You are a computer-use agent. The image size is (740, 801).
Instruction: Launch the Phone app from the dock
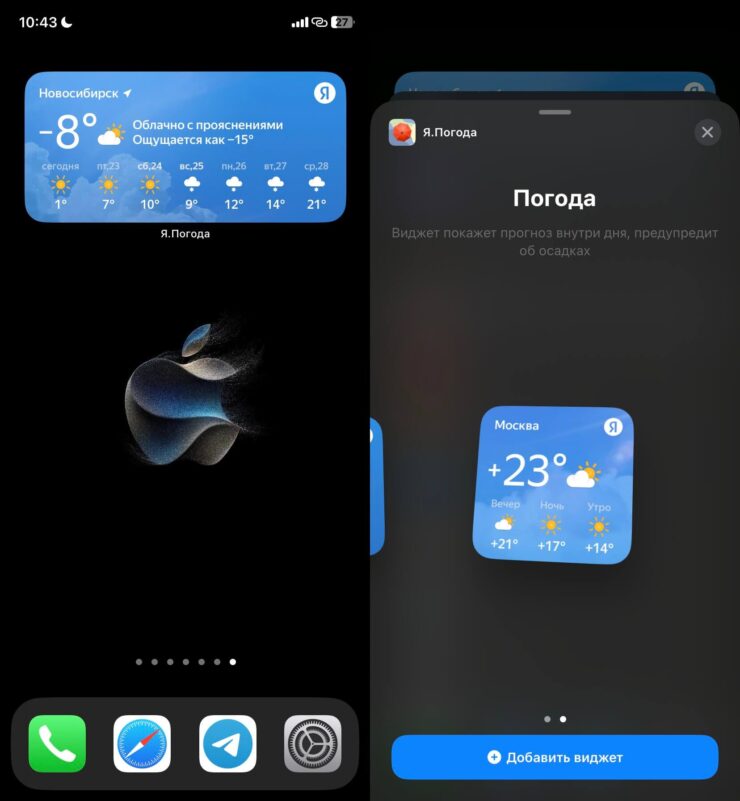tap(57, 743)
